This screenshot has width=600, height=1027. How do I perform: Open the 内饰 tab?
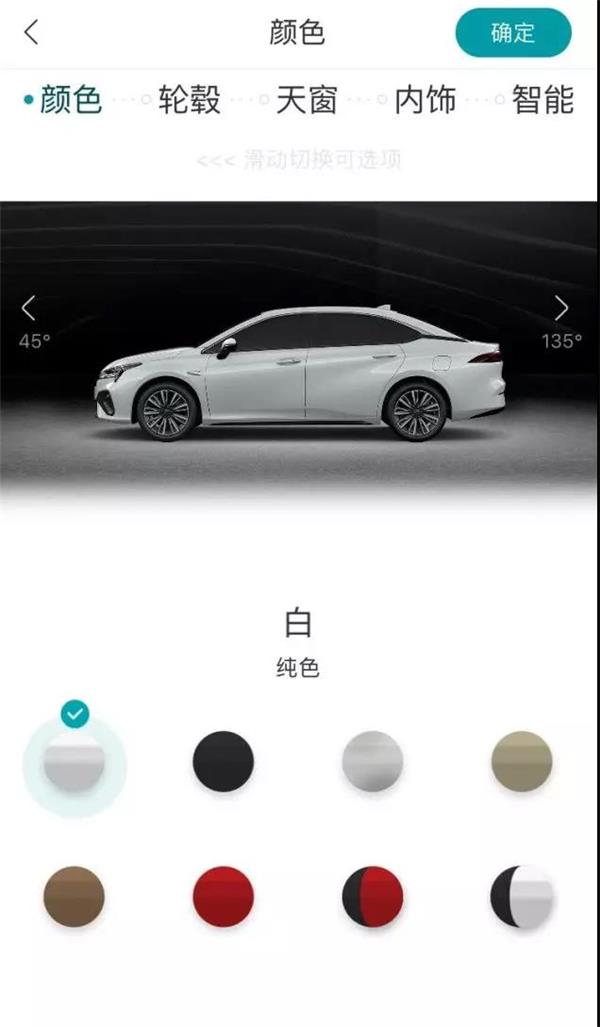(426, 100)
